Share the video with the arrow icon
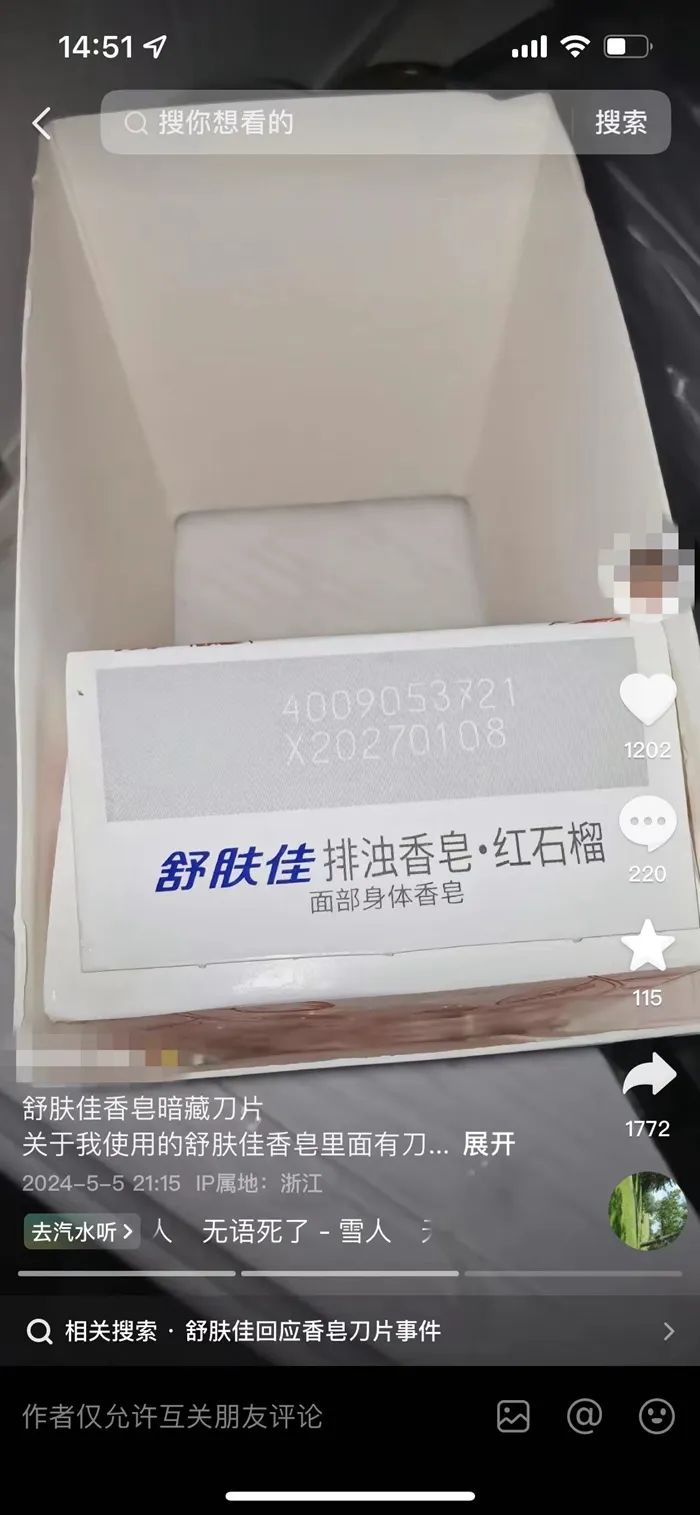The image size is (700, 1515). click(x=647, y=1078)
